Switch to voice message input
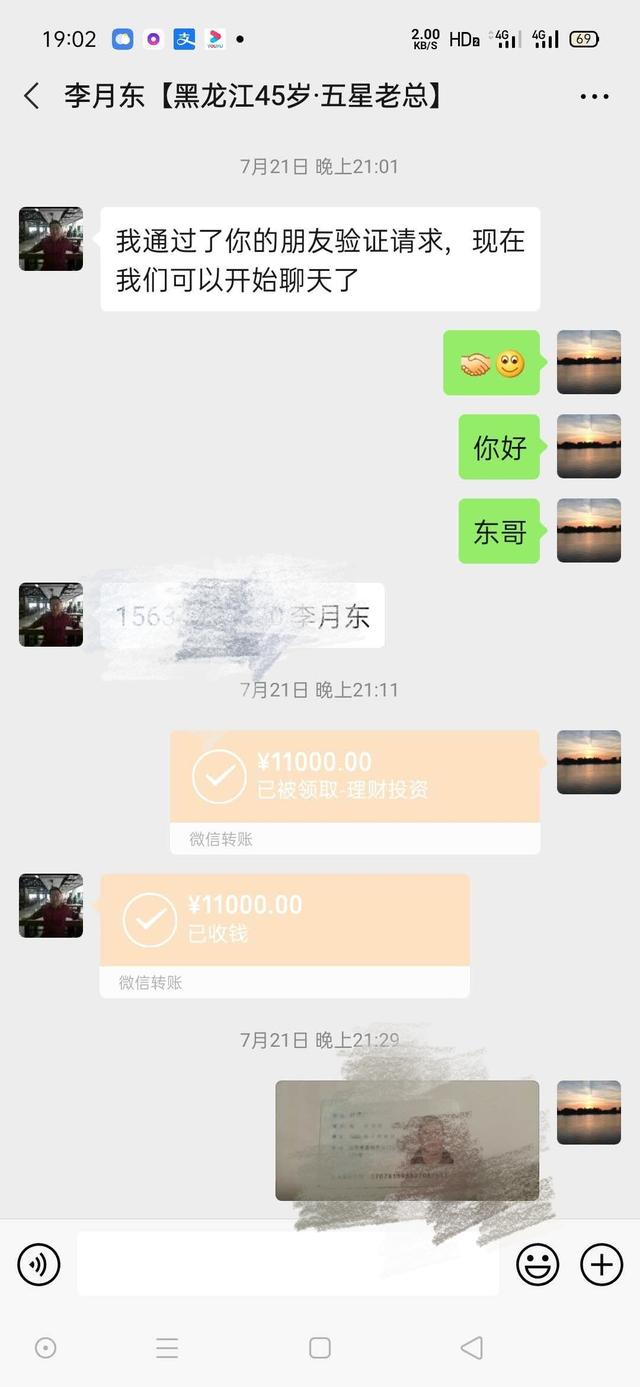The image size is (640, 1387). (x=39, y=1265)
